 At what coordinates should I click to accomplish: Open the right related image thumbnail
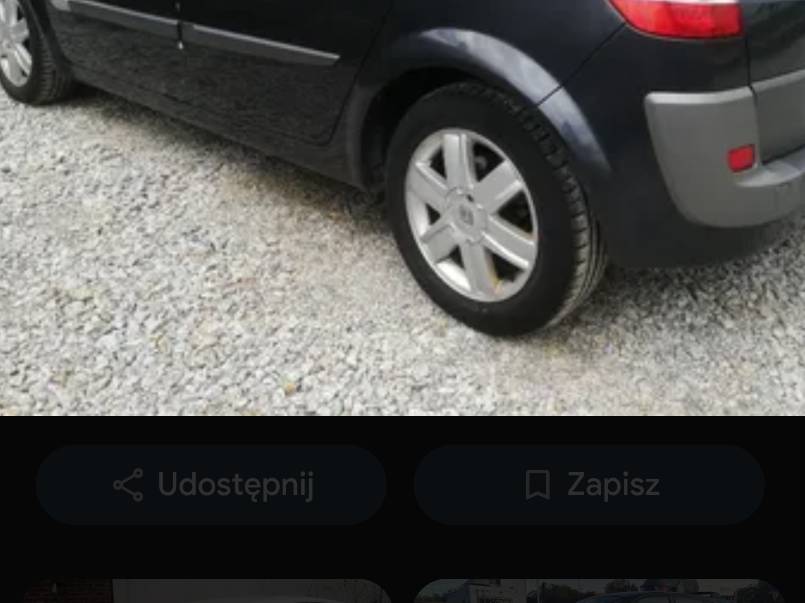pyautogui.click(x=598, y=591)
